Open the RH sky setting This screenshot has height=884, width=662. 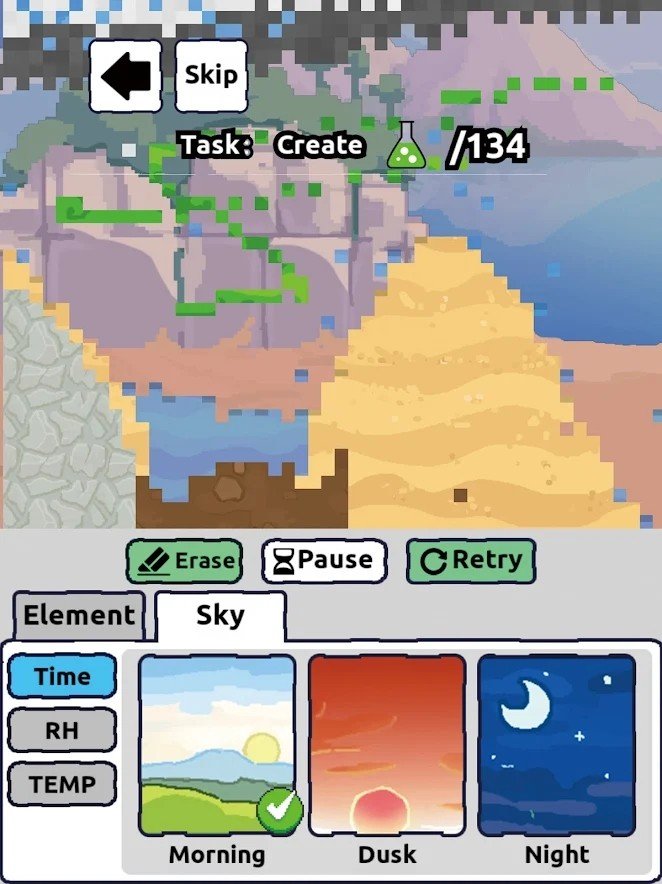(x=62, y=731)
